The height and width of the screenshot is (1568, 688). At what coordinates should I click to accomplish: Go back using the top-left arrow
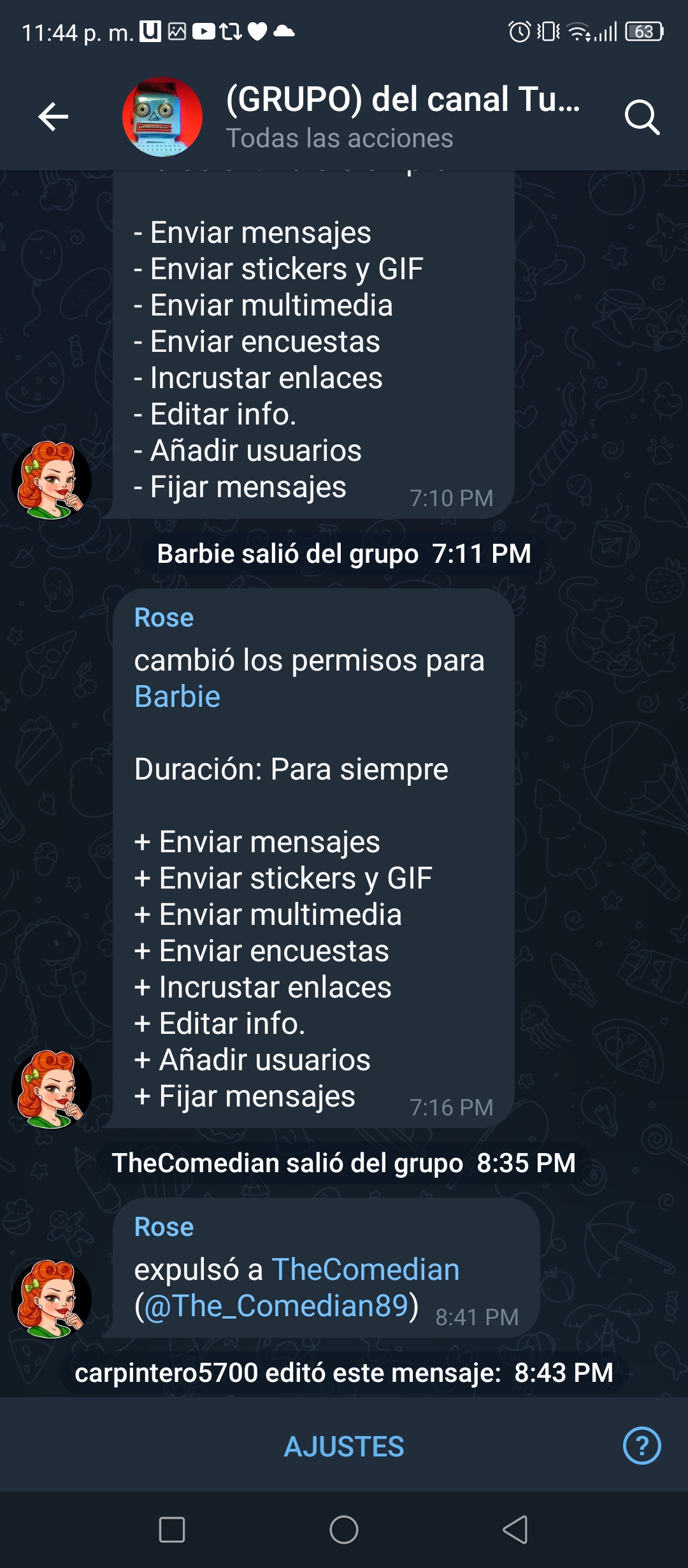[x=54, y=117]
